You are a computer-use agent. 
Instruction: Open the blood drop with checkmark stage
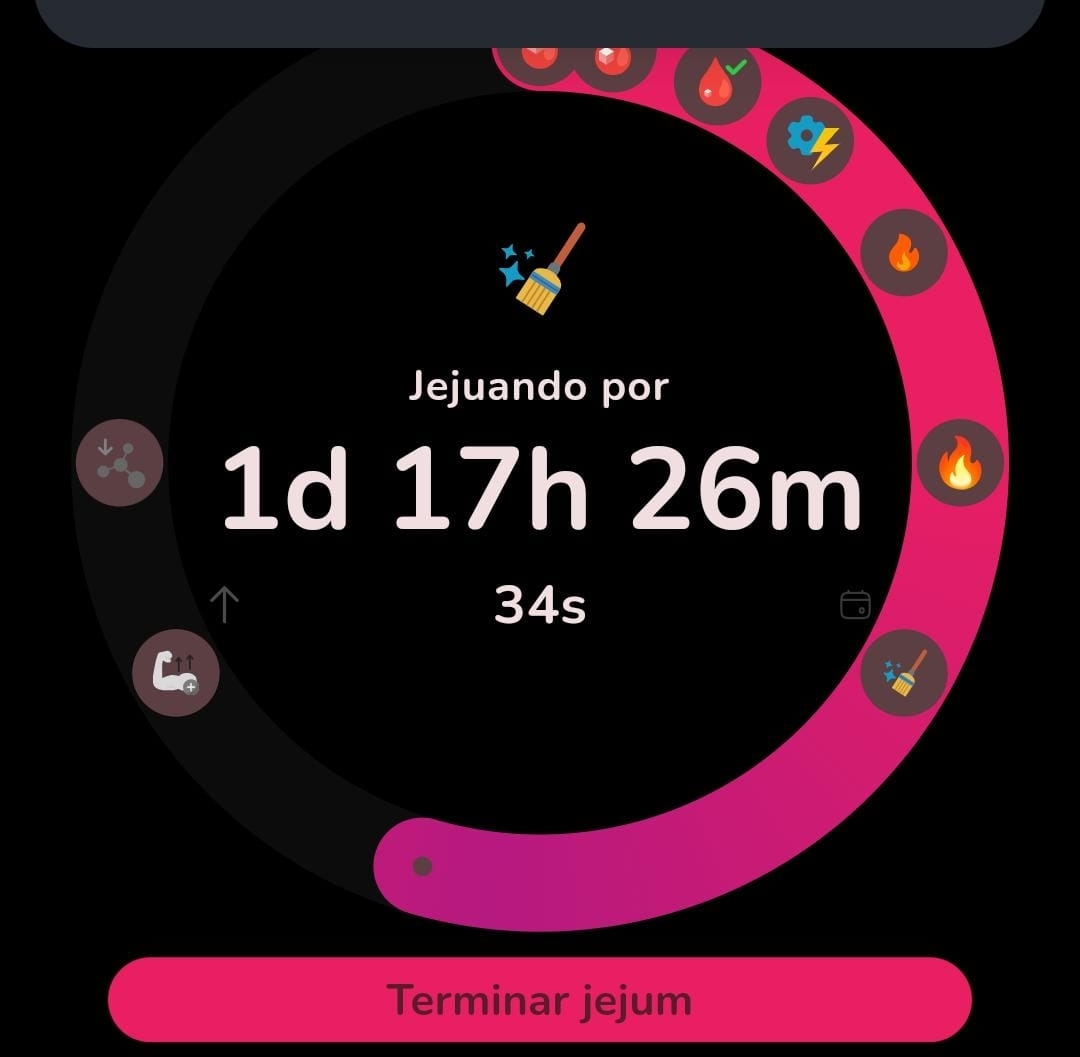click(717, 81)
